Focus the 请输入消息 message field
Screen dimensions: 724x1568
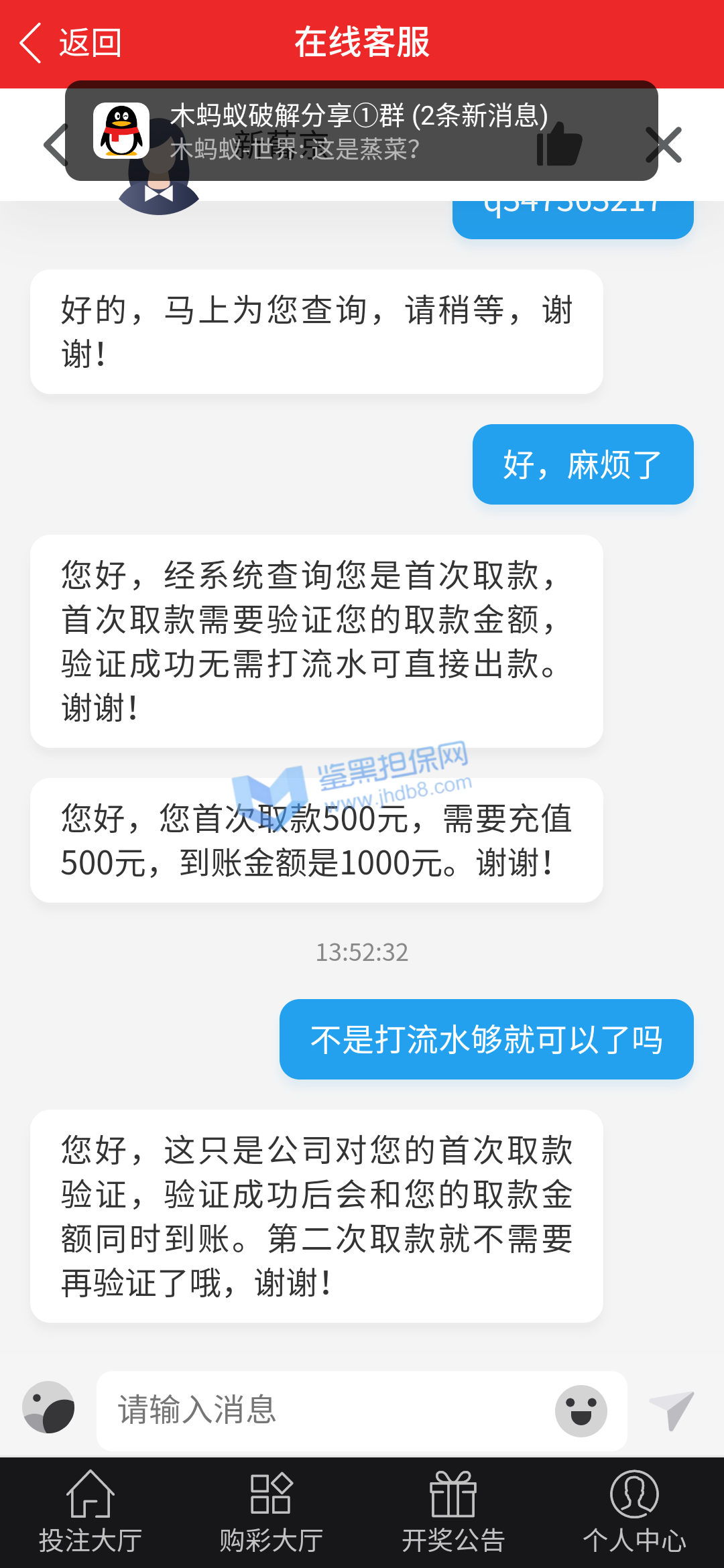coord(322,1411)
